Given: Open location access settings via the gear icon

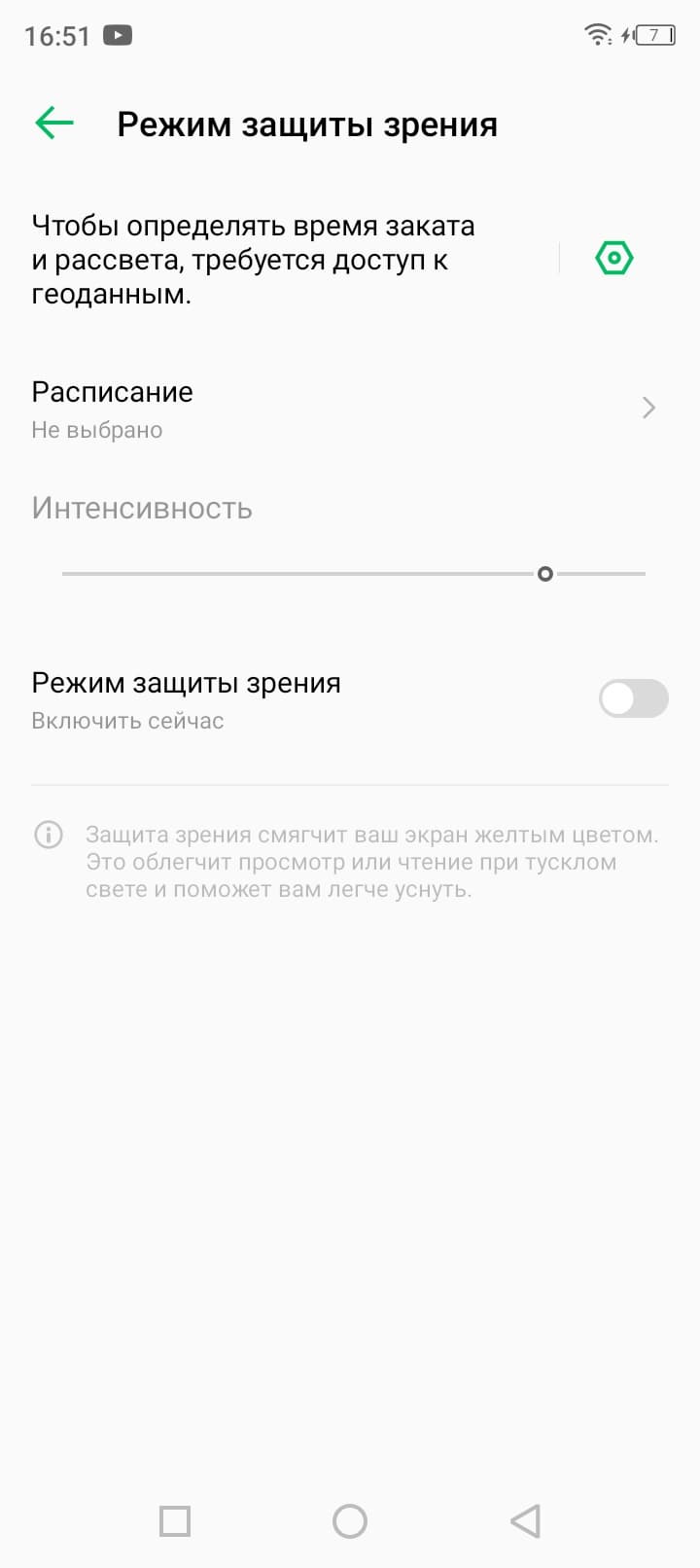Looking at the screenshot, I should click(x=613, y=259).
